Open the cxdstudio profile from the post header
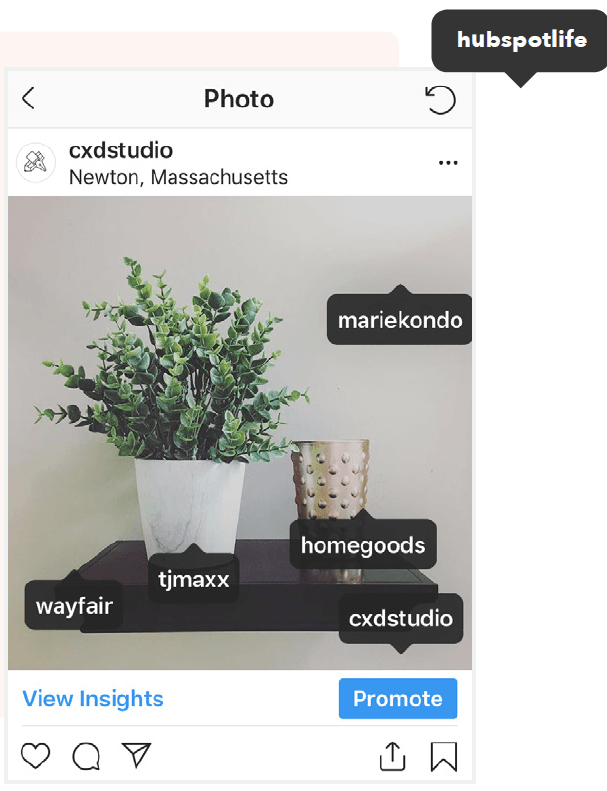This screenshot has height=791, width=607. (121, 151)
